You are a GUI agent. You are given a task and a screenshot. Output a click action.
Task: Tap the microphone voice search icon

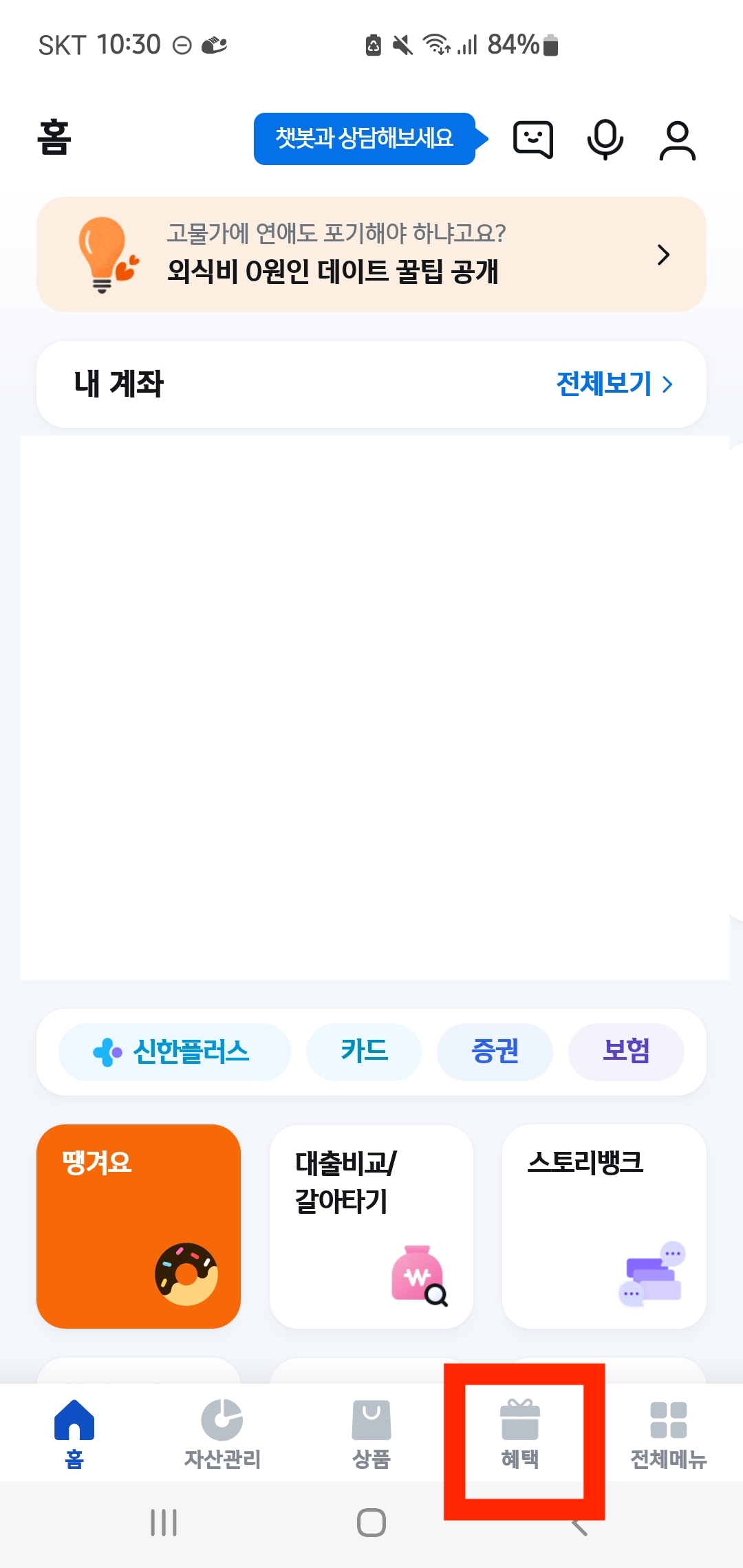(605, 140)
